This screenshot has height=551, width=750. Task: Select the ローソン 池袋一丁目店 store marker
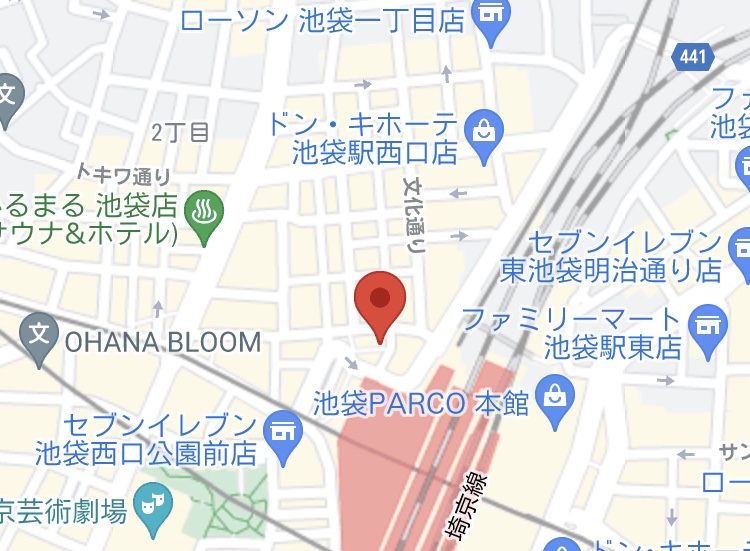(x=490, y=20)
